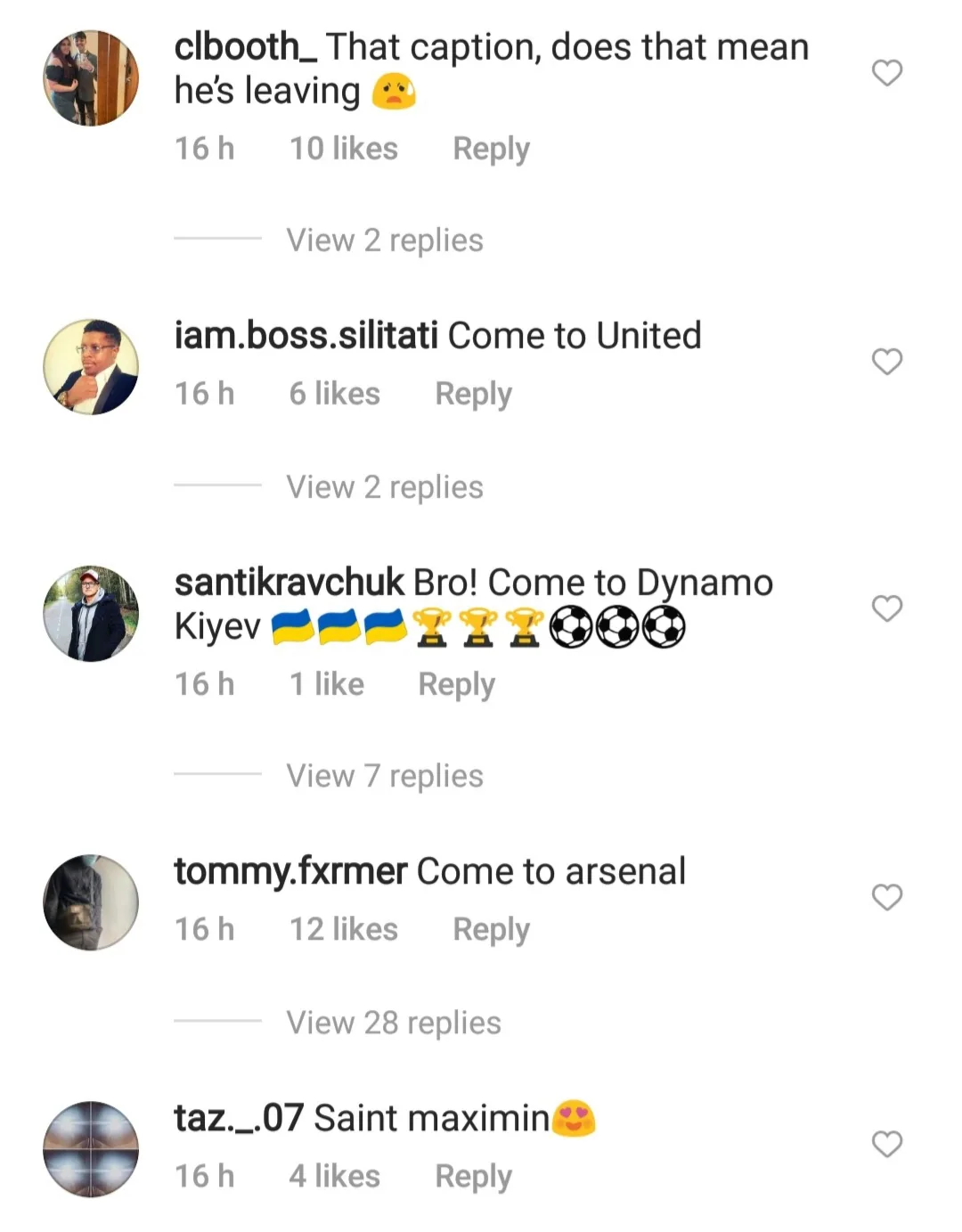962x1232 pixels.
Task: View 2 replies under iam.boss.silitati's comment
Action: tap(384, 487)
